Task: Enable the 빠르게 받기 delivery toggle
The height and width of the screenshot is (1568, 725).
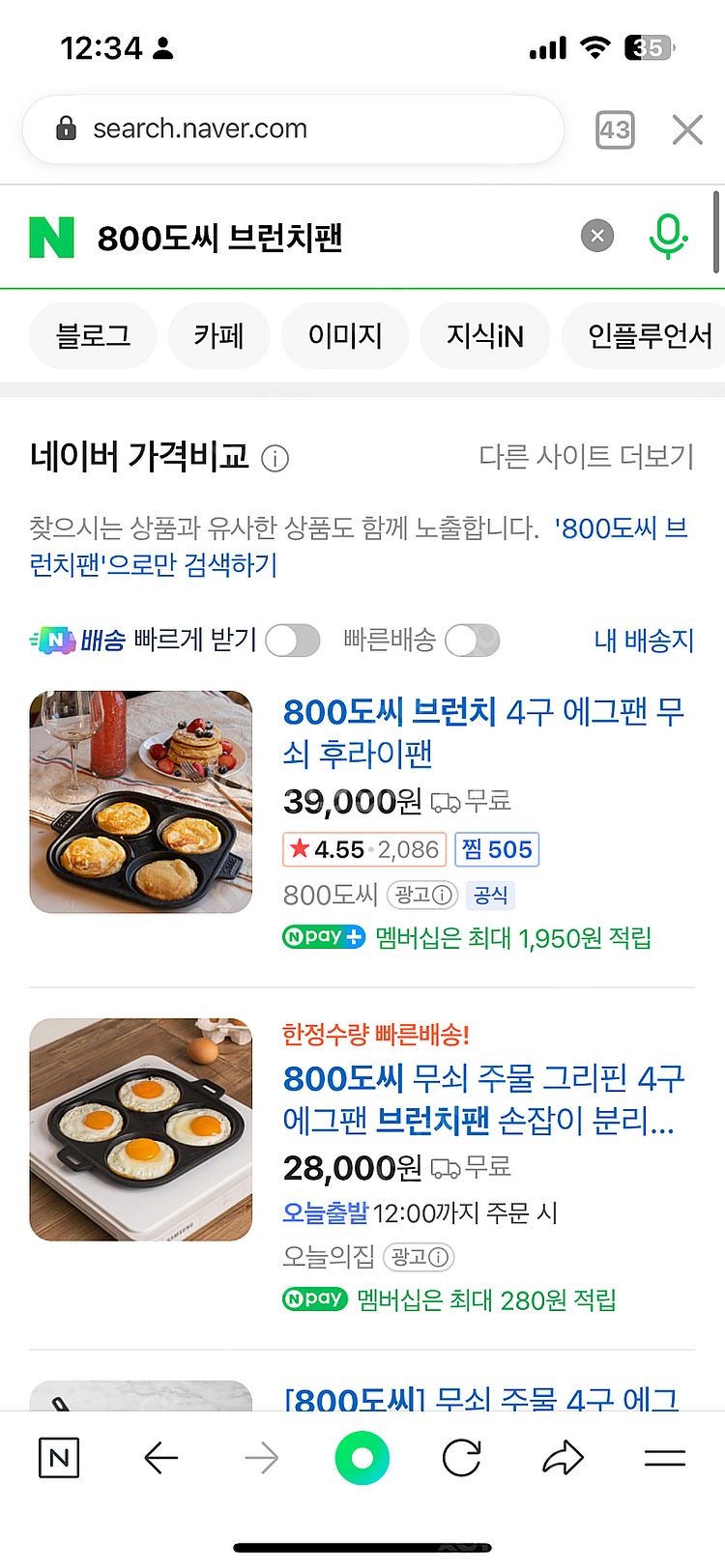Action: click(x=293, y=640)
